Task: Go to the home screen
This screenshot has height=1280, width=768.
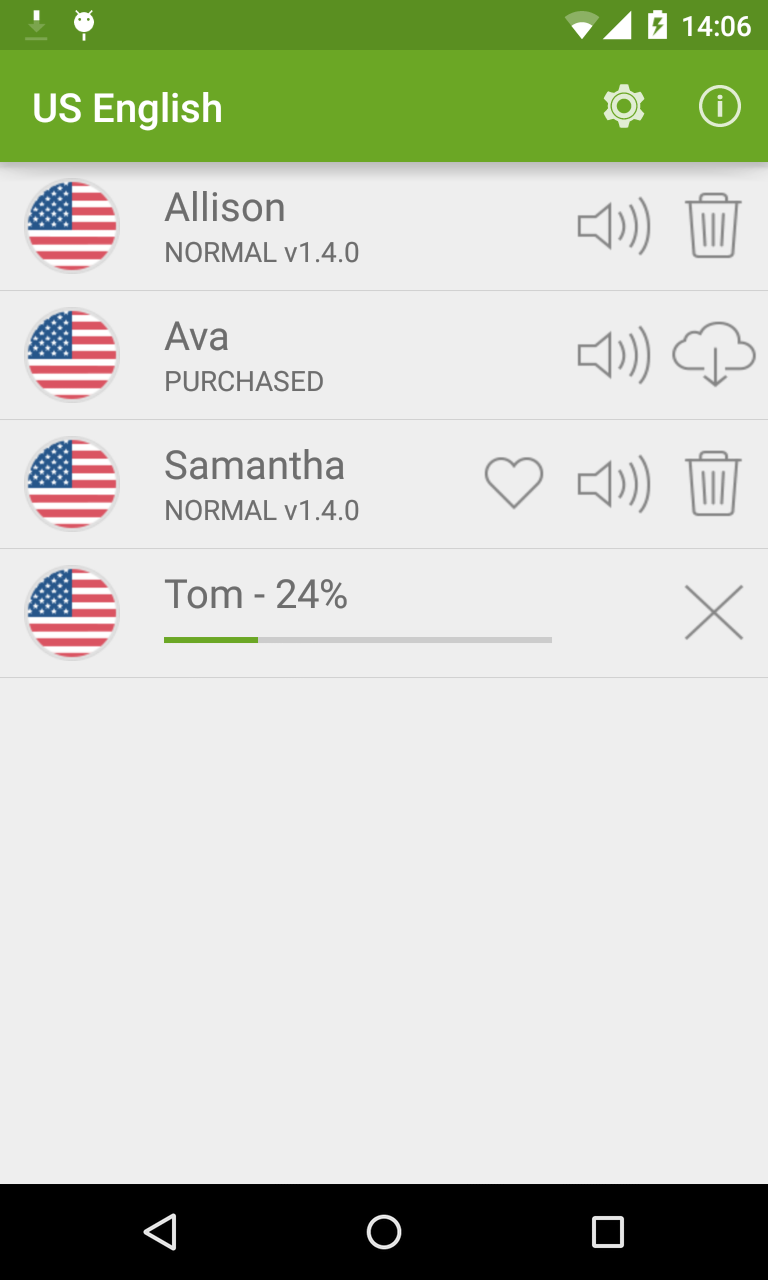Action: click(x=384, y=1232)
